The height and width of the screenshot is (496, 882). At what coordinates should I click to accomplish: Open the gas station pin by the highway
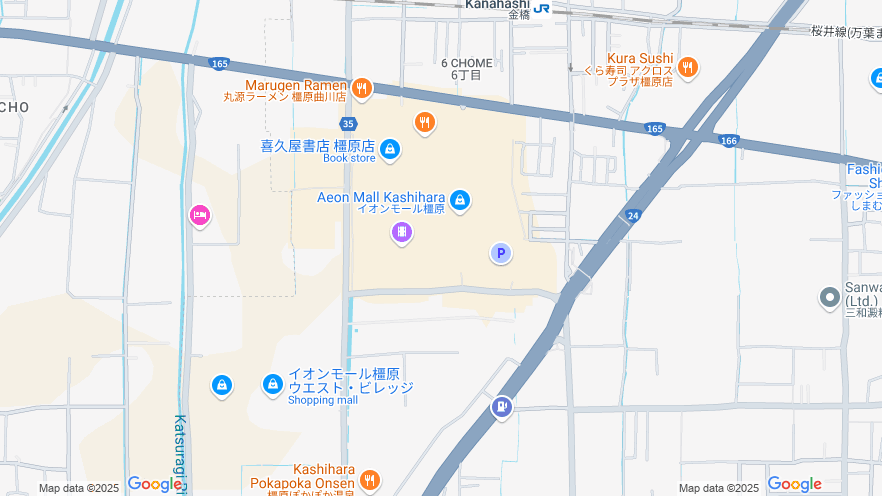501,407
